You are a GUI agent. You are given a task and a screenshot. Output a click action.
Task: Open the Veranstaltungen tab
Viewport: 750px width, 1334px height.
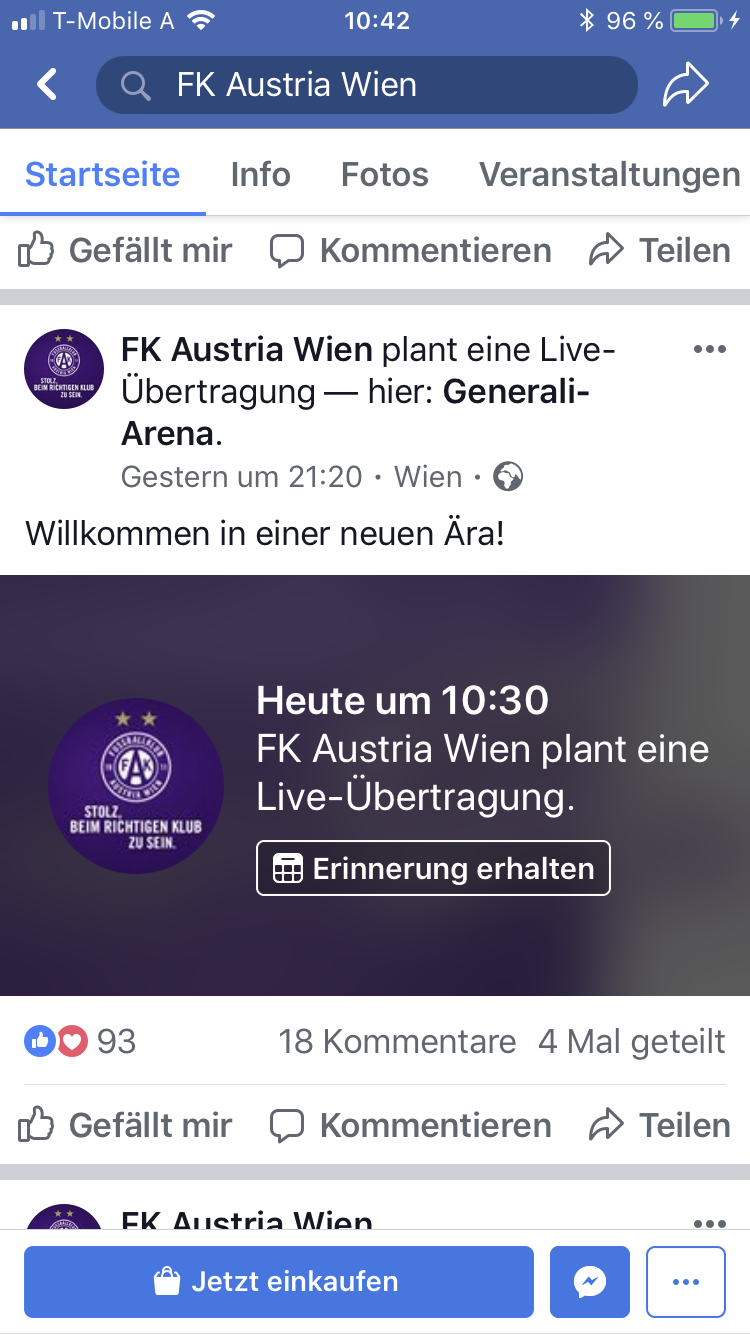click(x=610, y=174)
